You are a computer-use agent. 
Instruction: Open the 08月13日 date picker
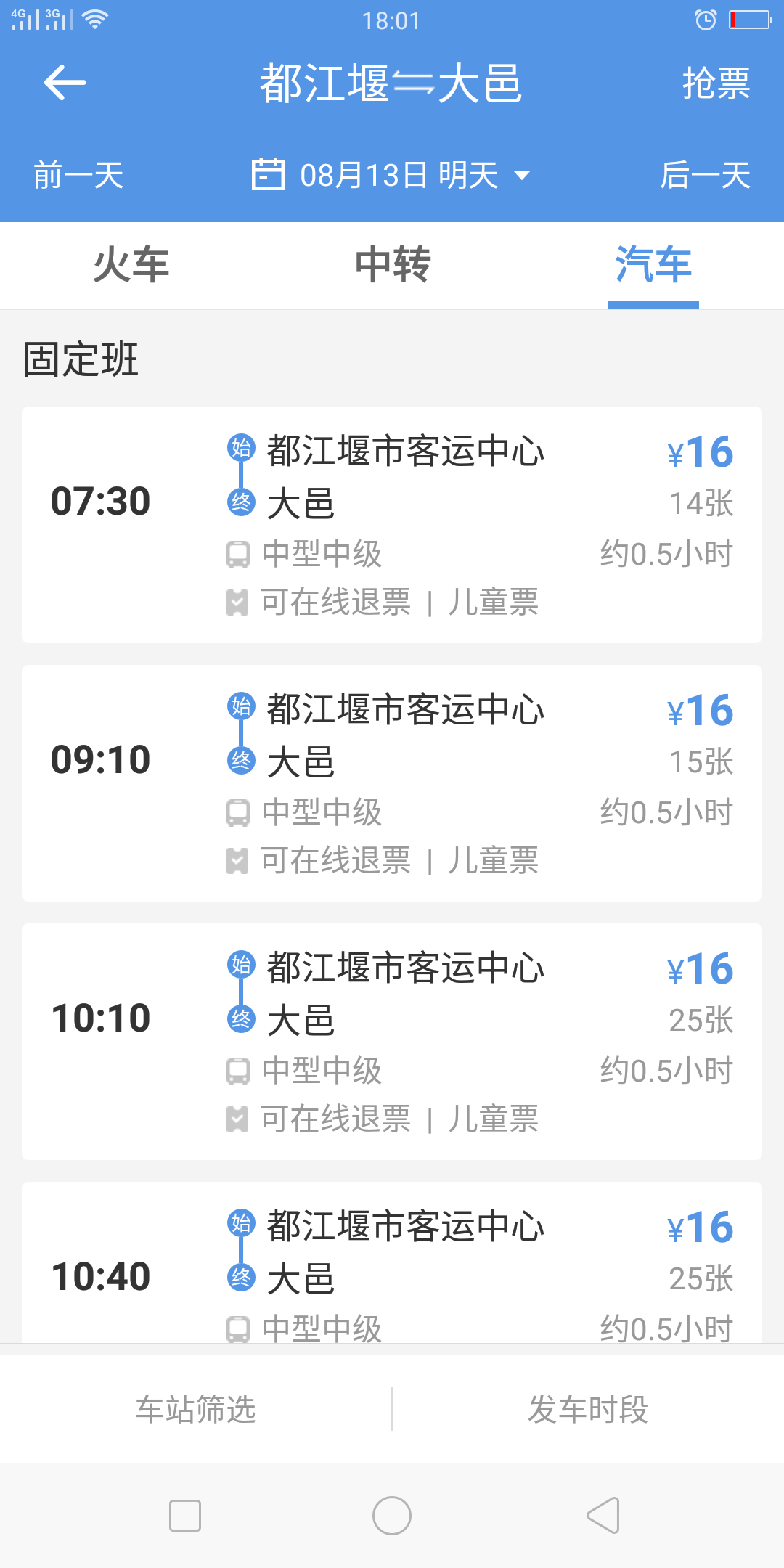[391, 175]
